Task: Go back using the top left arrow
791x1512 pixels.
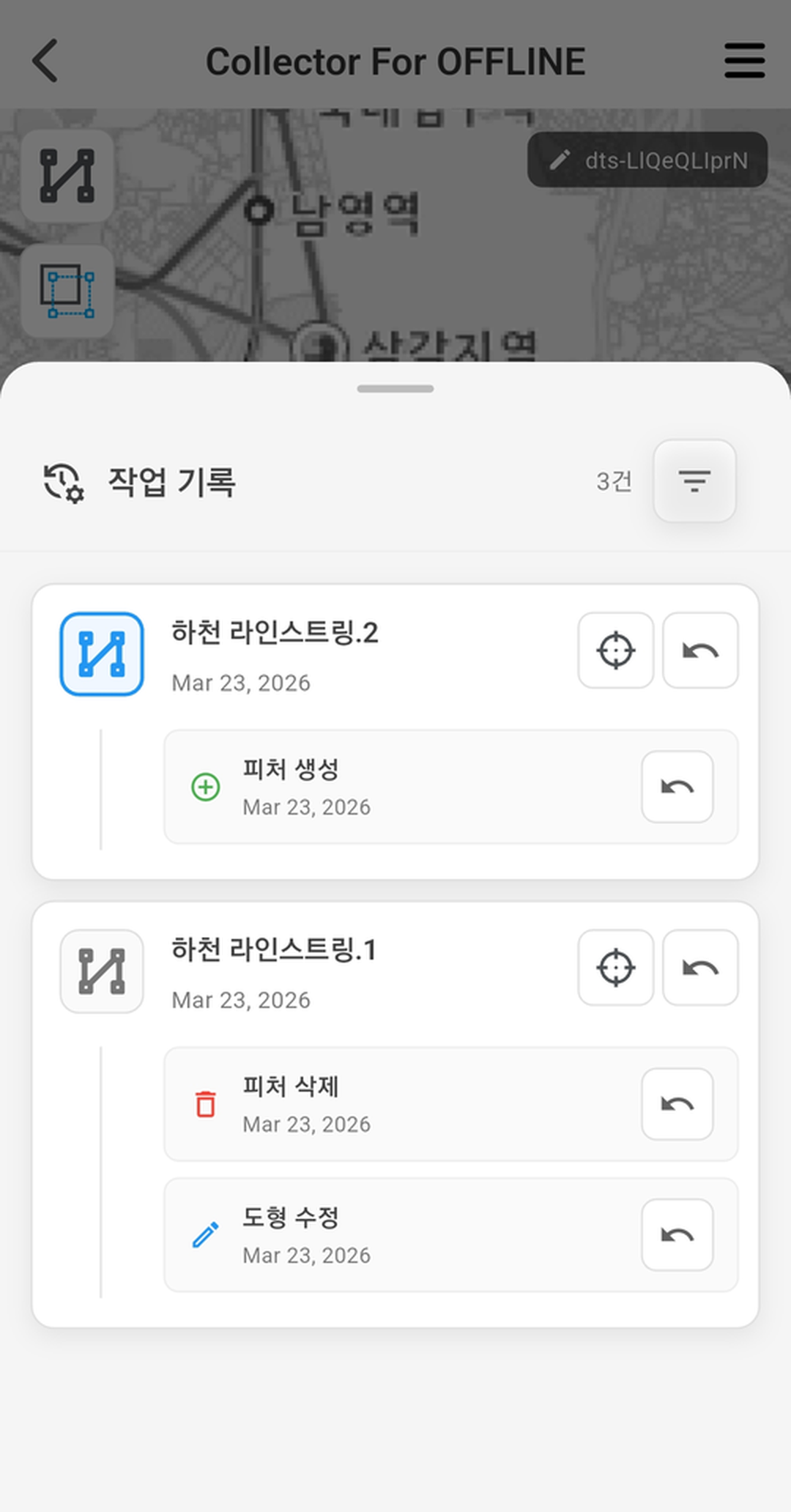Action: (x=45, y=61)
